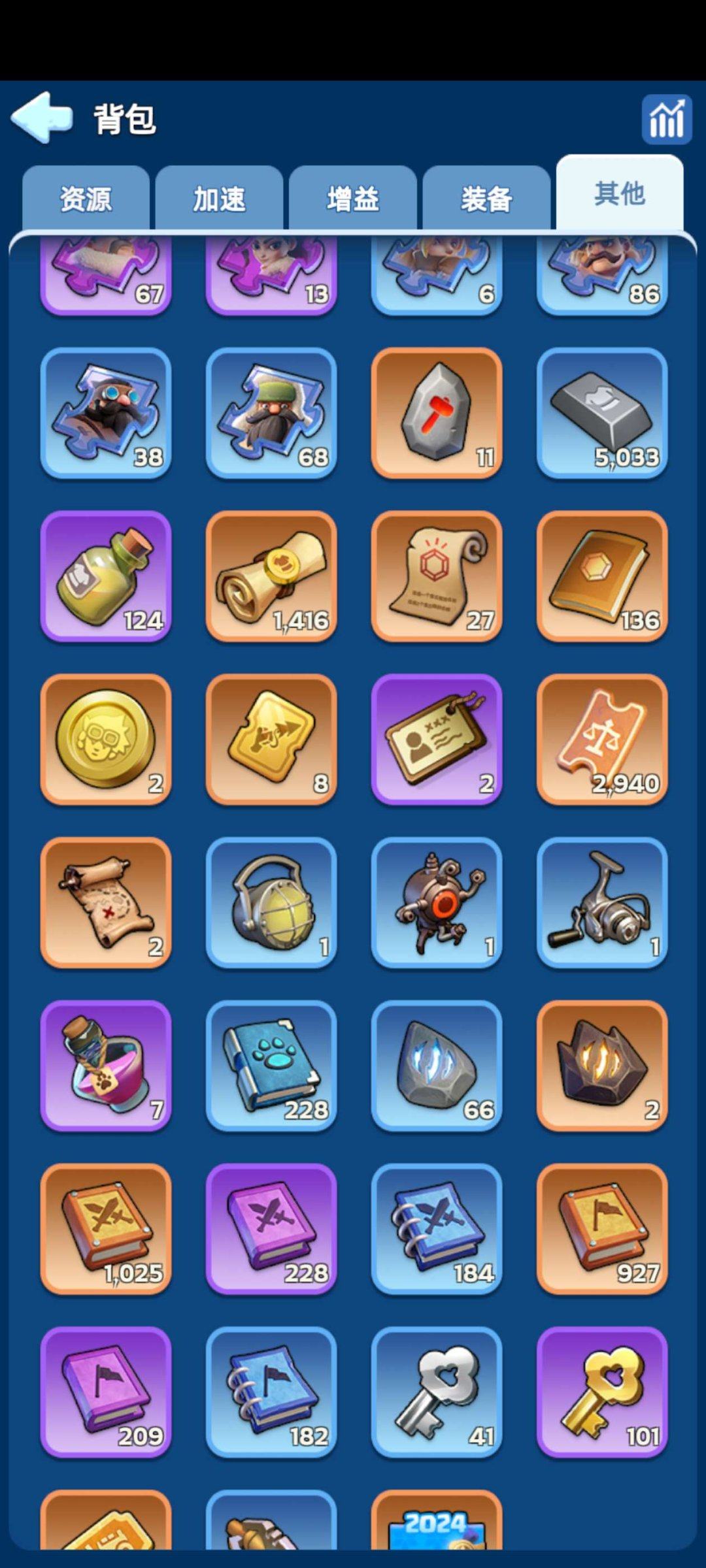
Task: Open the silver ingot item showing 5,033
Action: click(x=602, y=413)
